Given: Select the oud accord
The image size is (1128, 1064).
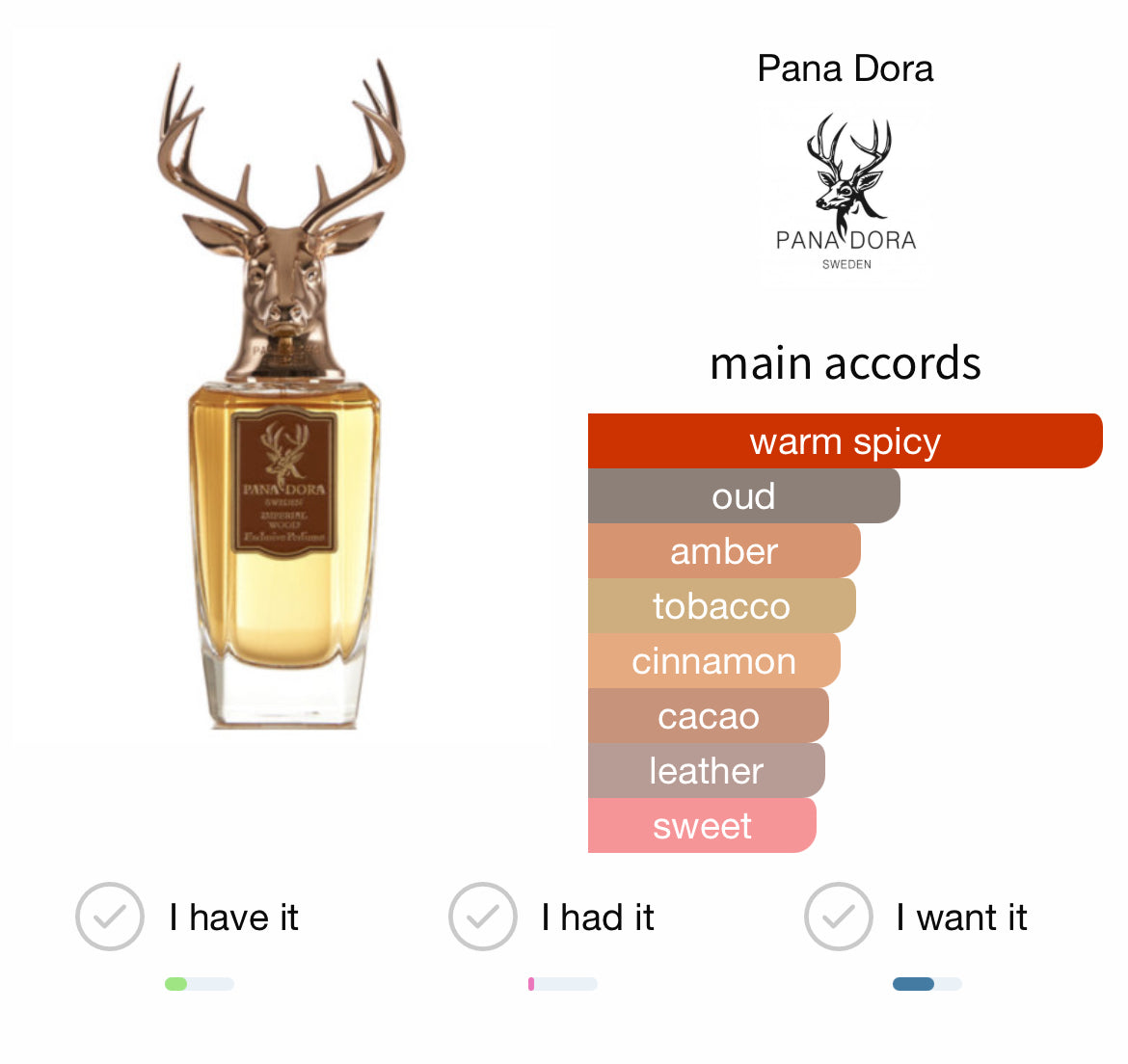Looking at the screenshot, I should pos(743,496).
